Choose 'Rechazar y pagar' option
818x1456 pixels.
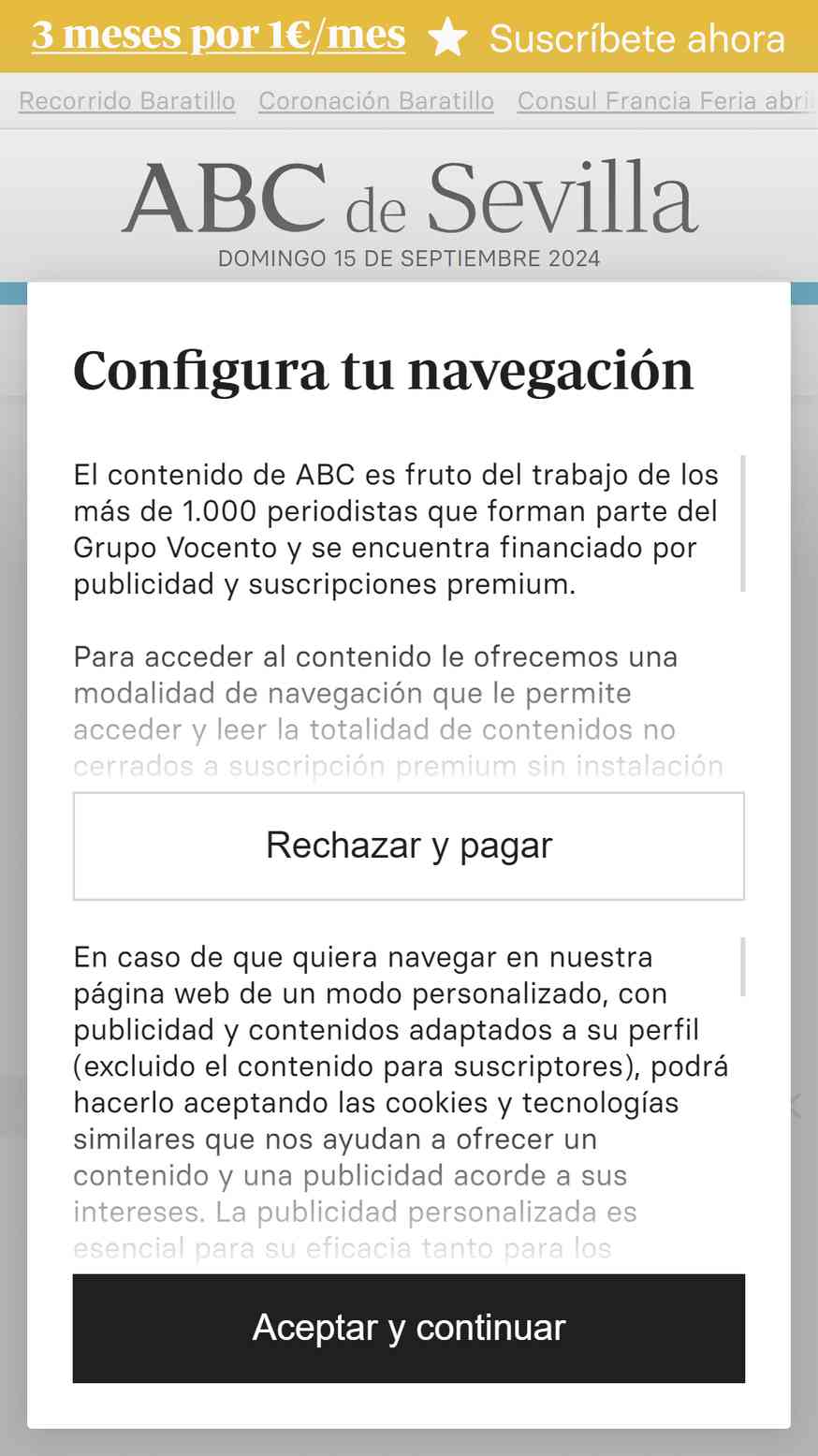[409, 846]
